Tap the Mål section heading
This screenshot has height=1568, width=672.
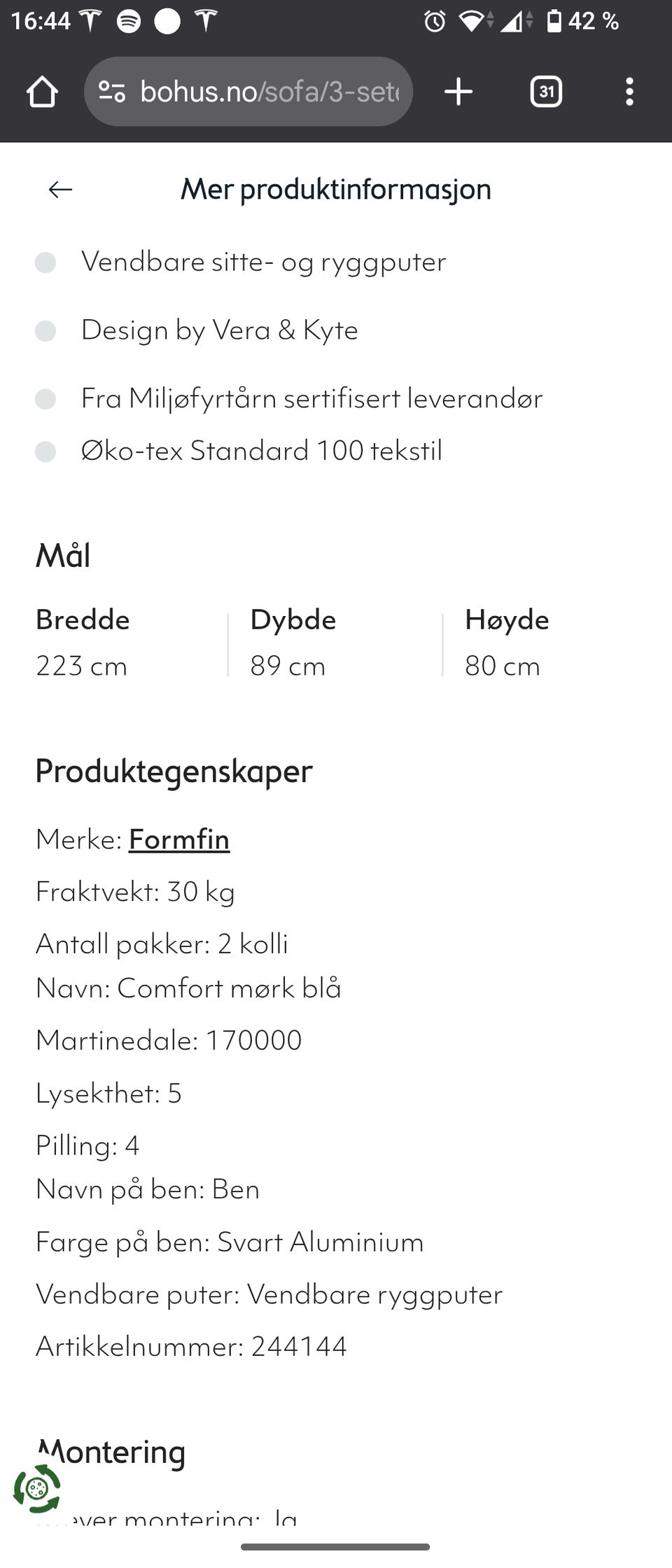point(64,556)
